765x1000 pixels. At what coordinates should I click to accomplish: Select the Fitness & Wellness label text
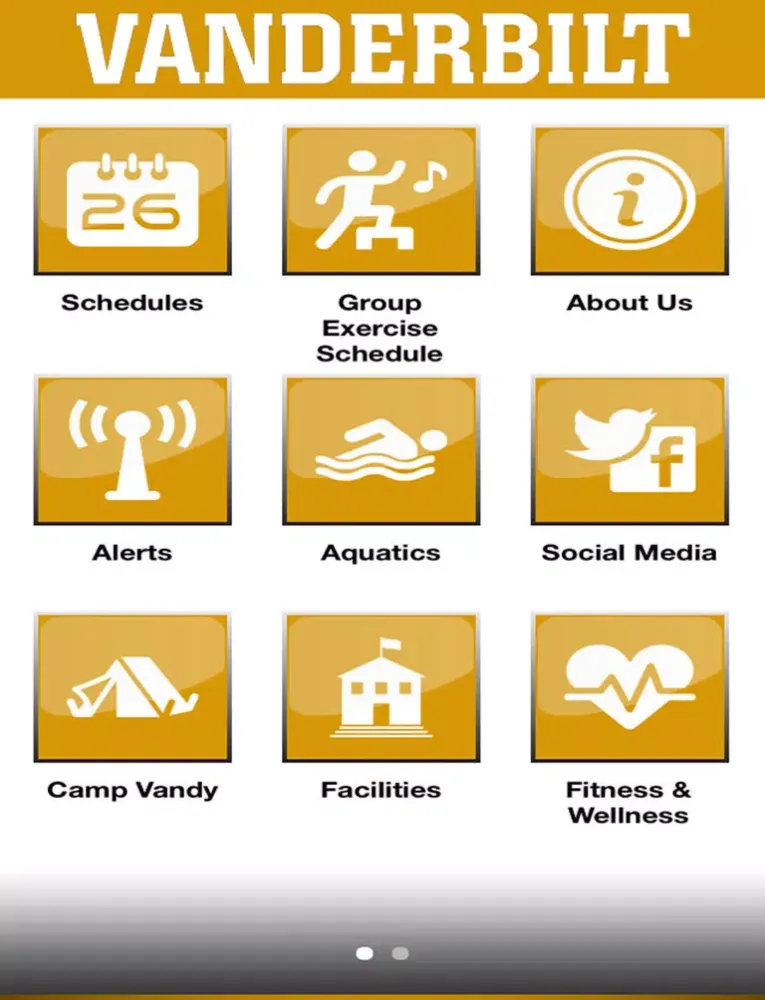click(628, 801)
